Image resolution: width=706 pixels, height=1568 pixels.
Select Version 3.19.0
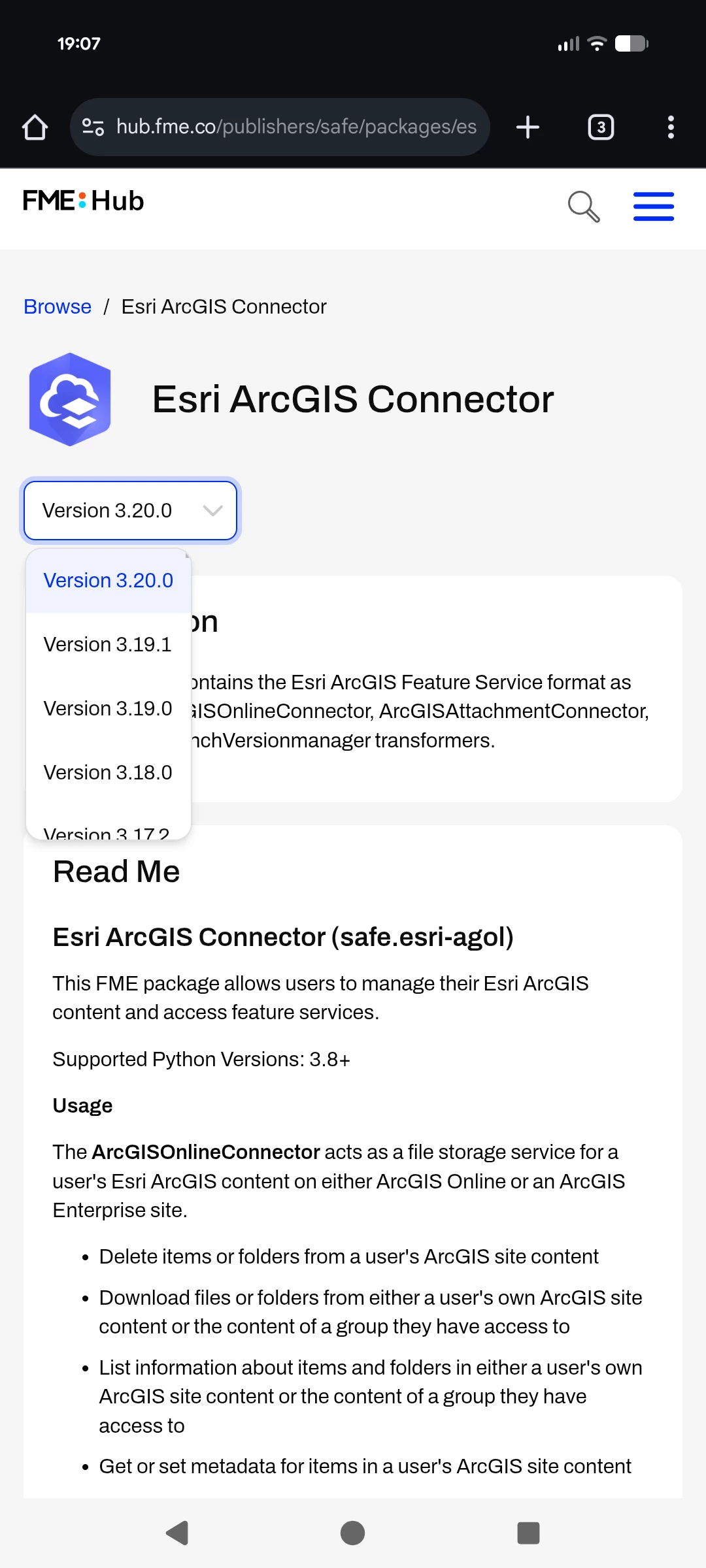(x=108, y=708)
